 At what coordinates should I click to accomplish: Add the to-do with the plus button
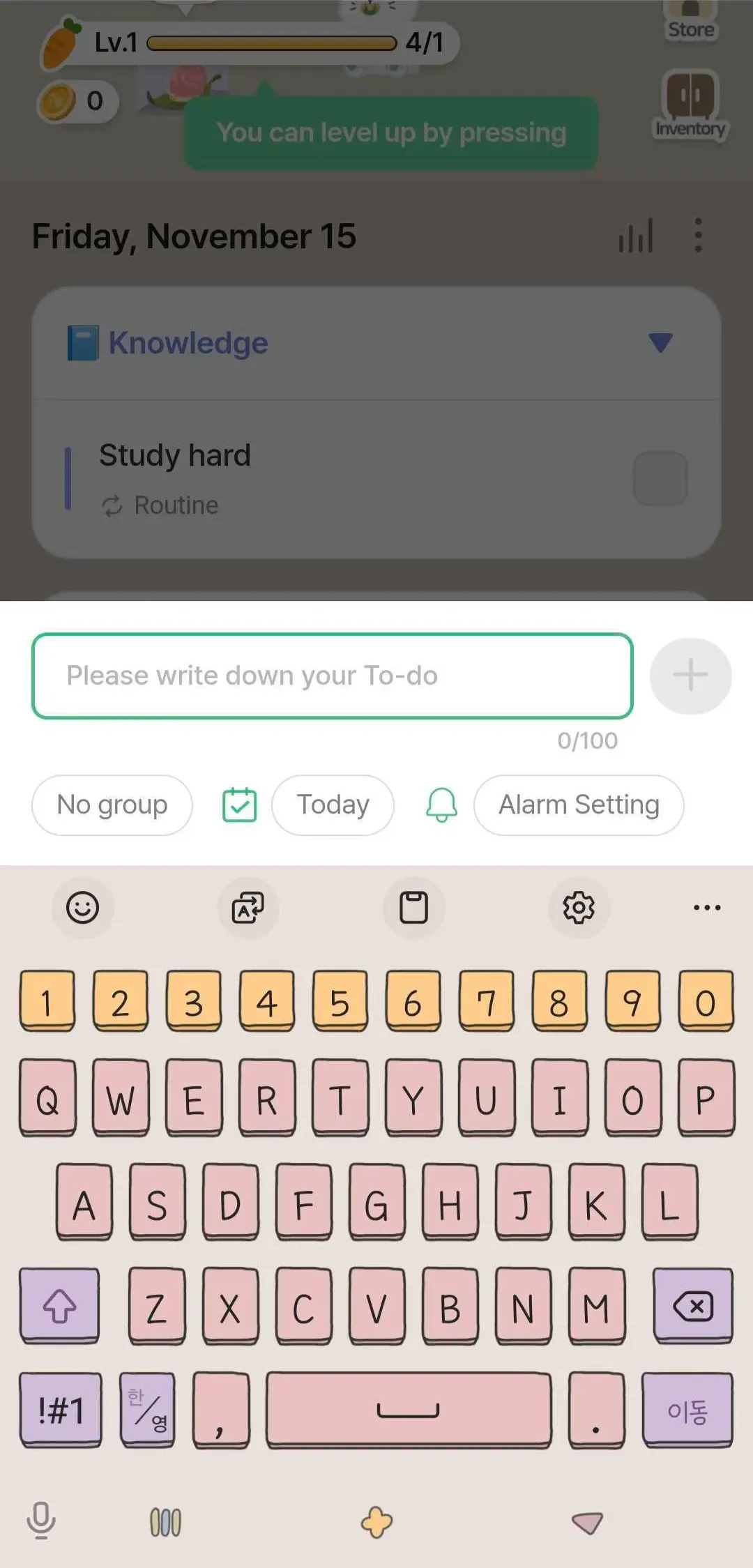point(690,676)
